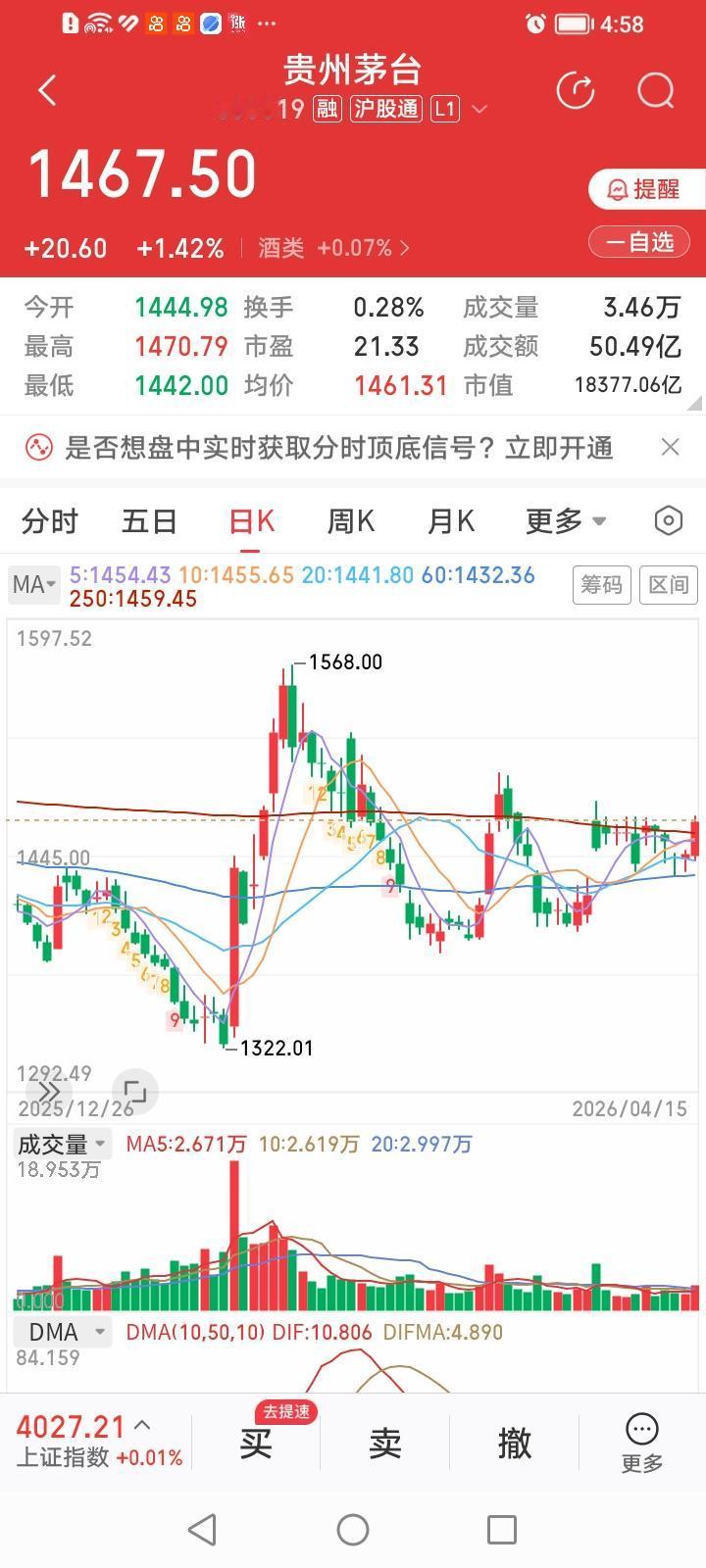Tap the 买 buy button
Image resolution: width=706 pixels, height=1568 pixels.
point(255,1442)
